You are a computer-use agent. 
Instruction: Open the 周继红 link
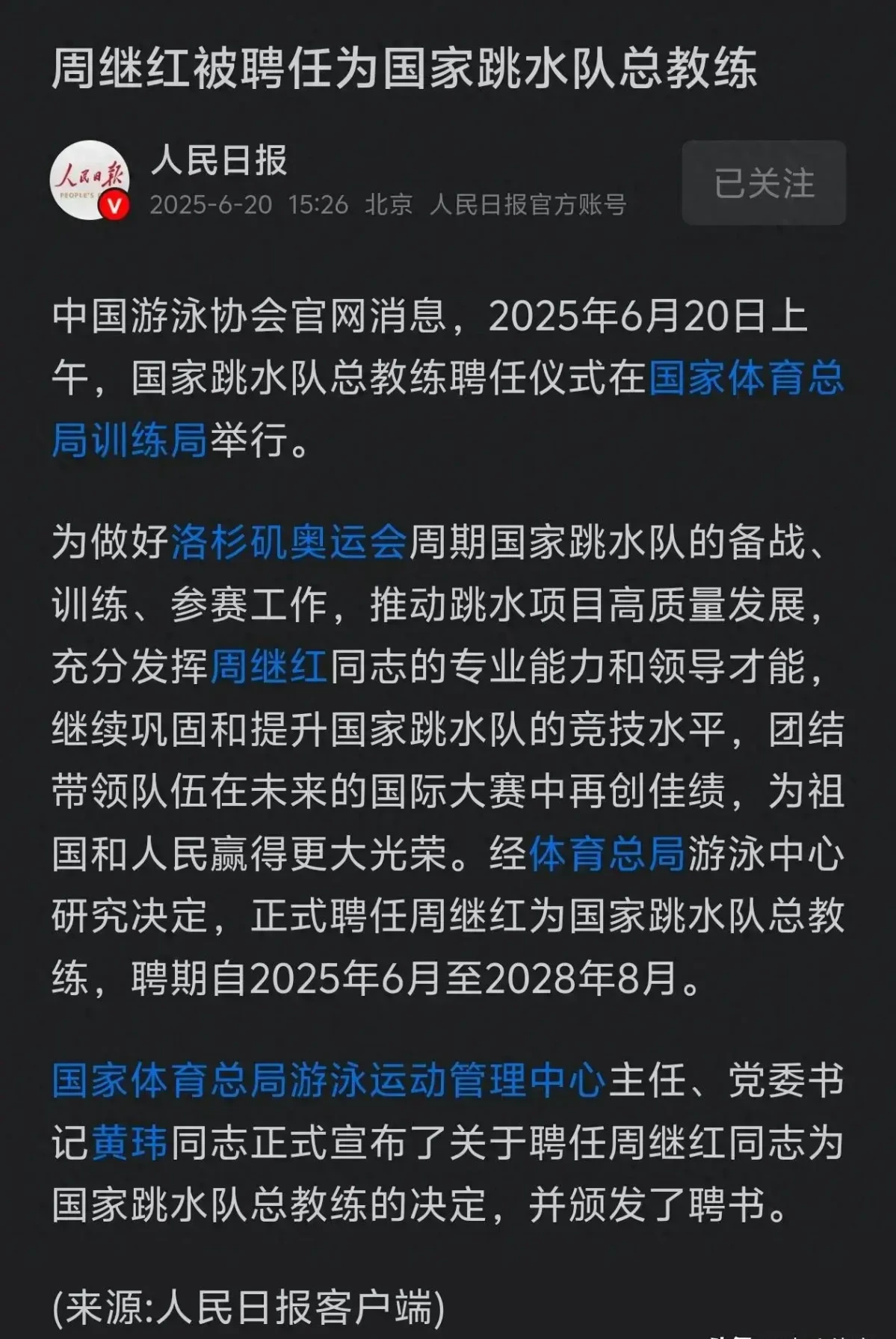pyautogui.click(x=269, y=666)
